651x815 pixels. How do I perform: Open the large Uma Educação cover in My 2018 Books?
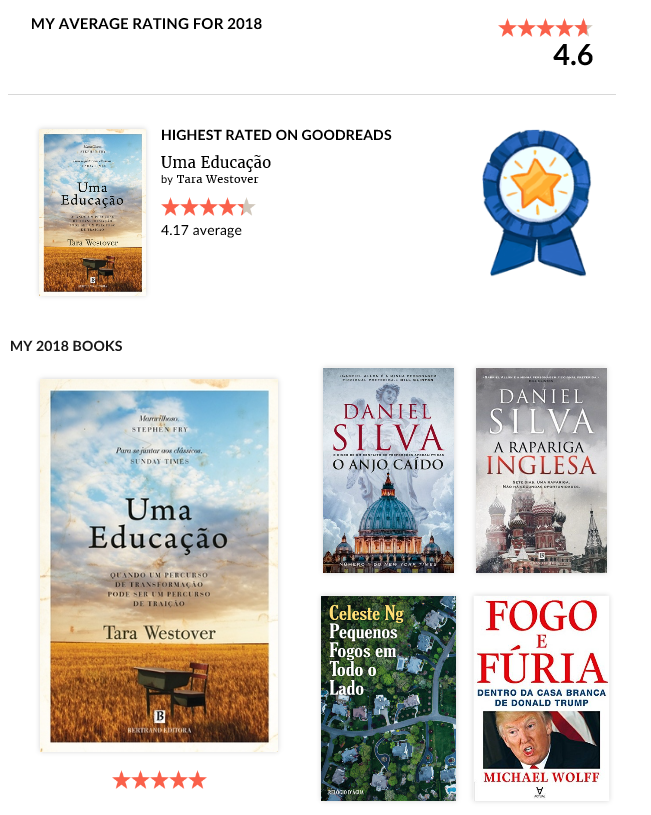click(159, 565)
